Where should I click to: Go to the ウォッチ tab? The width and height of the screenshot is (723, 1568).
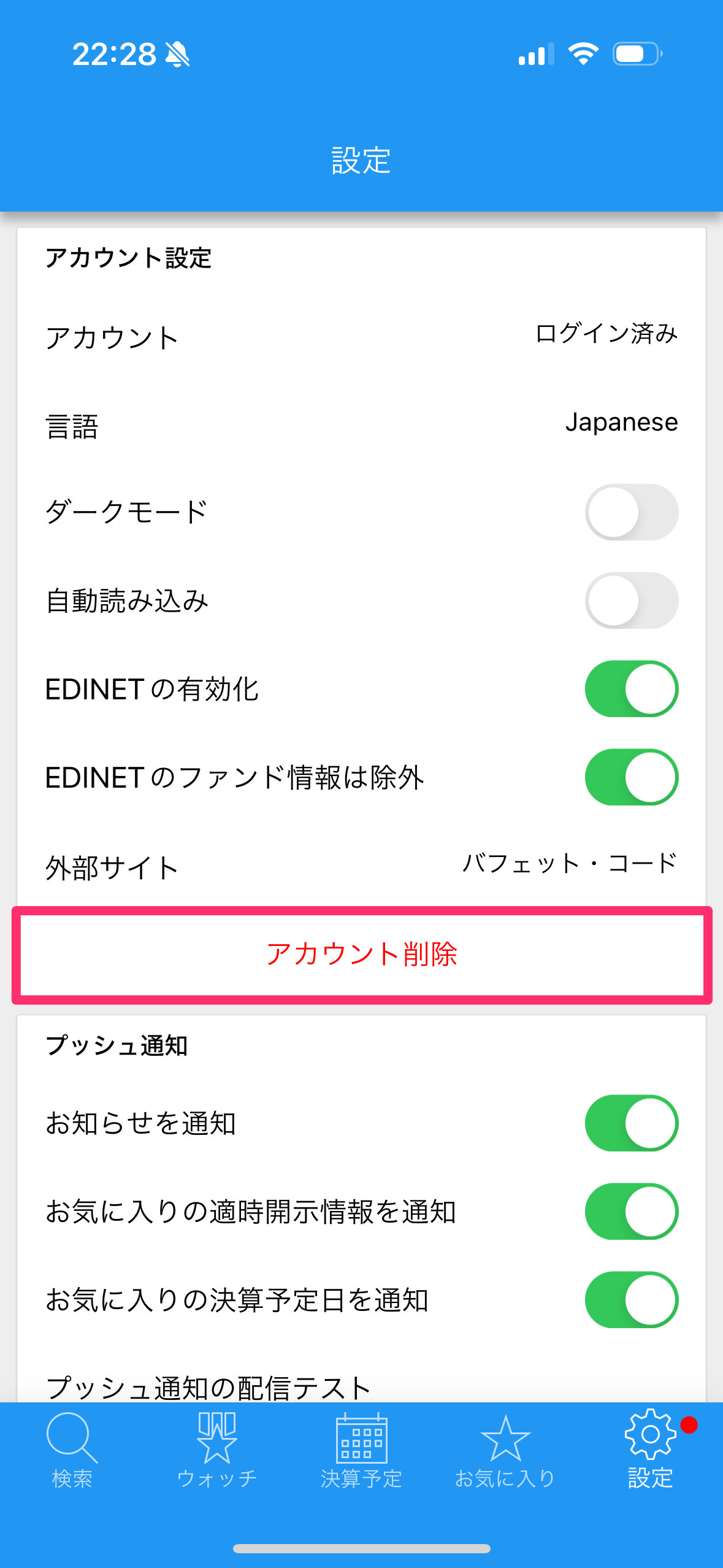pyautogui.click(x=216, y=1450)
